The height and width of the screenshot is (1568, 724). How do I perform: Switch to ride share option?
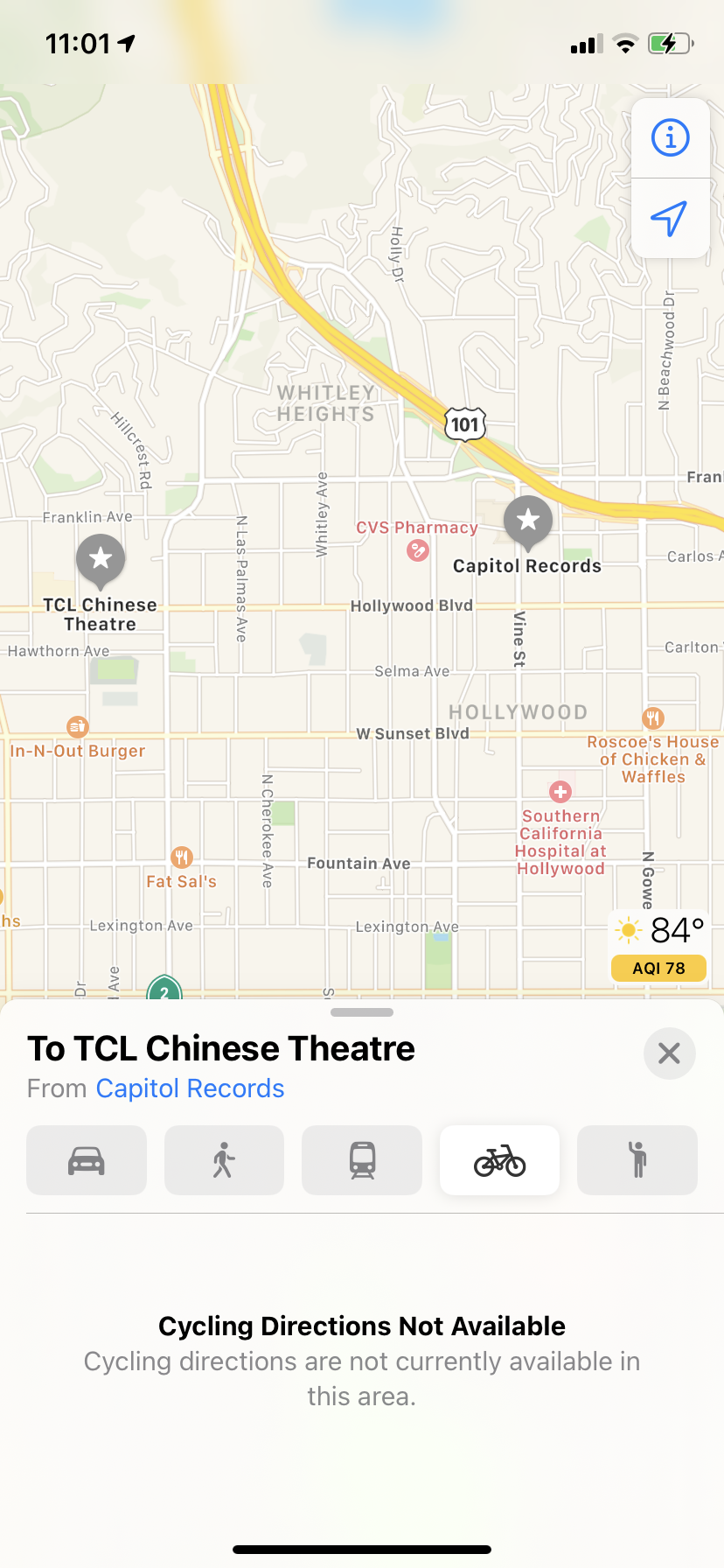coord(637,1160)
